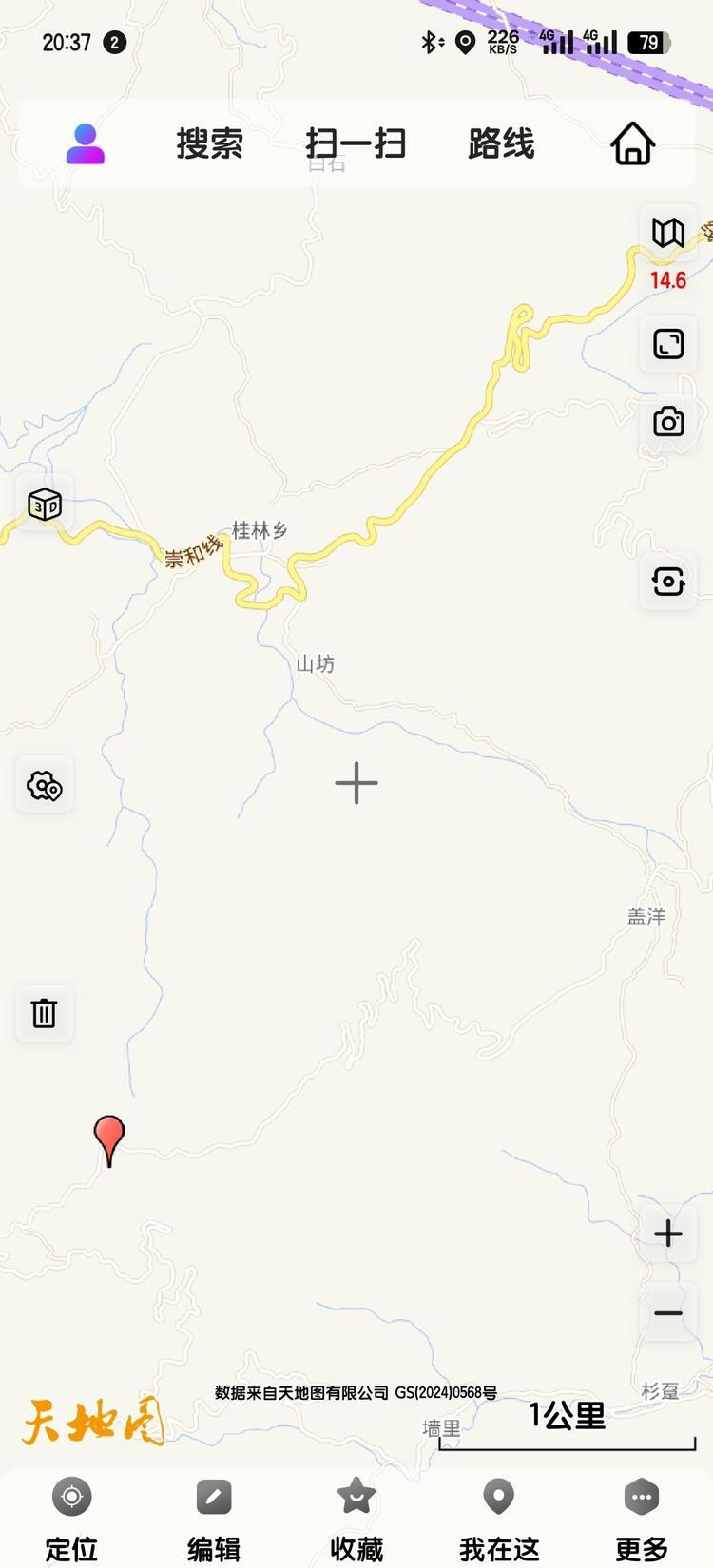This screenshot has width=713, height=1568.
Task: Open the map layers icon
Action: (x=668, y=233)
